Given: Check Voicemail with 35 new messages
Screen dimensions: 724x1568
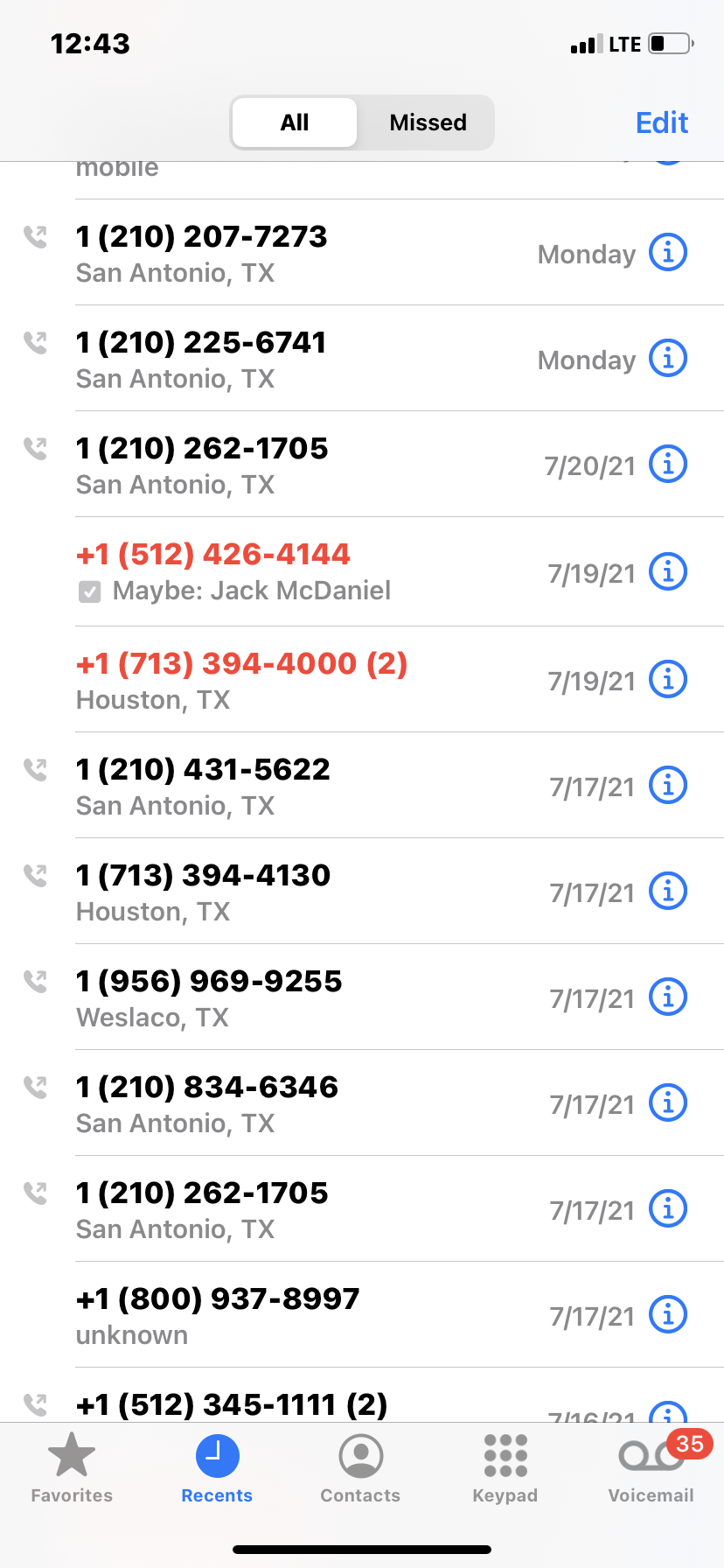Looking at the screenshot, I should (x=651, y=1468).
